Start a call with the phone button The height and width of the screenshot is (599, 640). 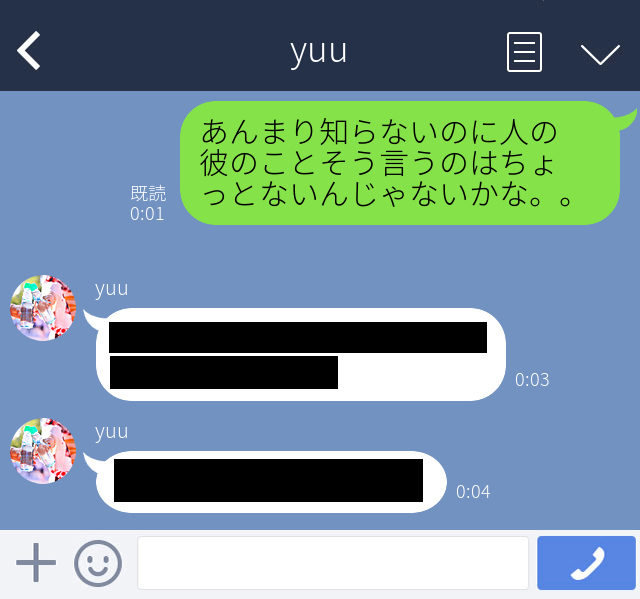click(586, 564)
